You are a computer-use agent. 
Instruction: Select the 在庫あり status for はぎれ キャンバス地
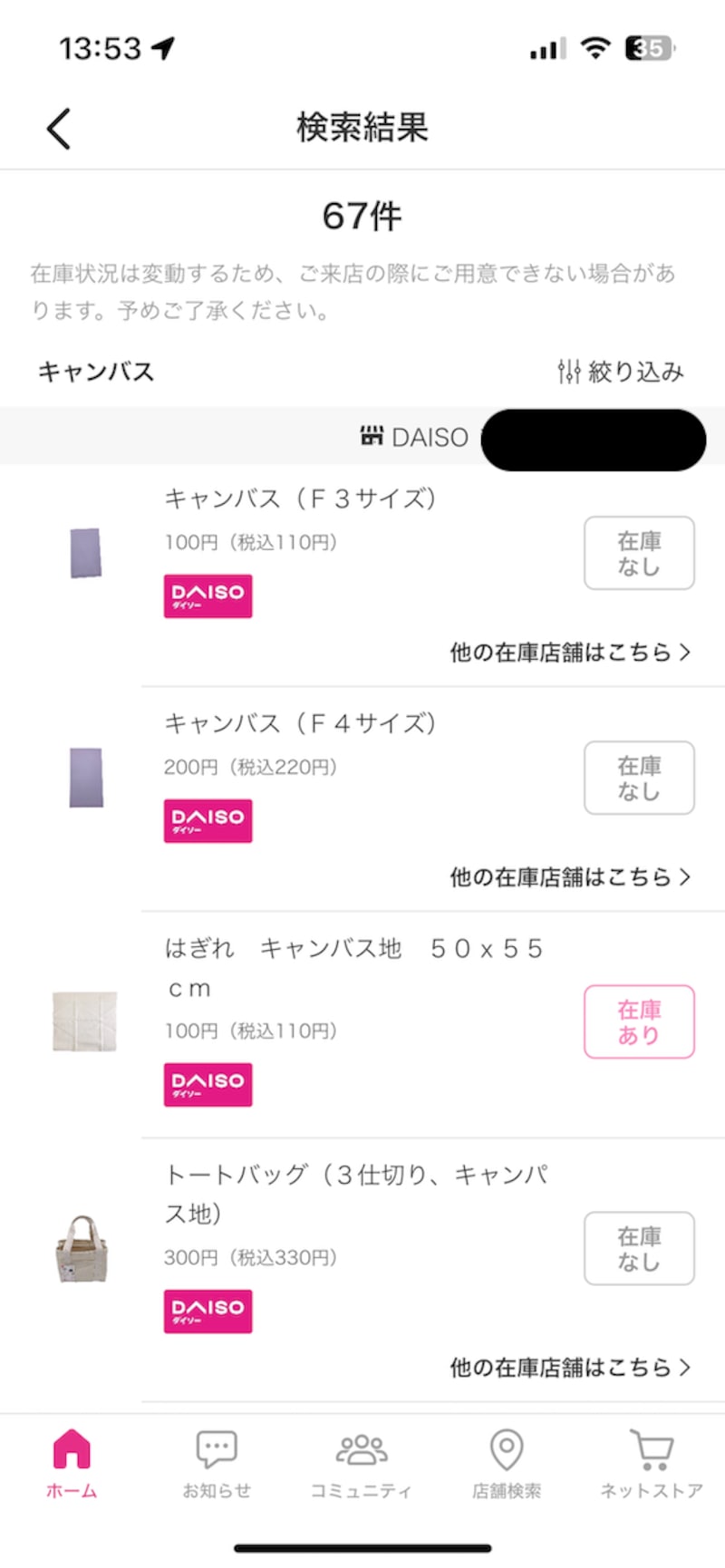[x=639, y=1021]
